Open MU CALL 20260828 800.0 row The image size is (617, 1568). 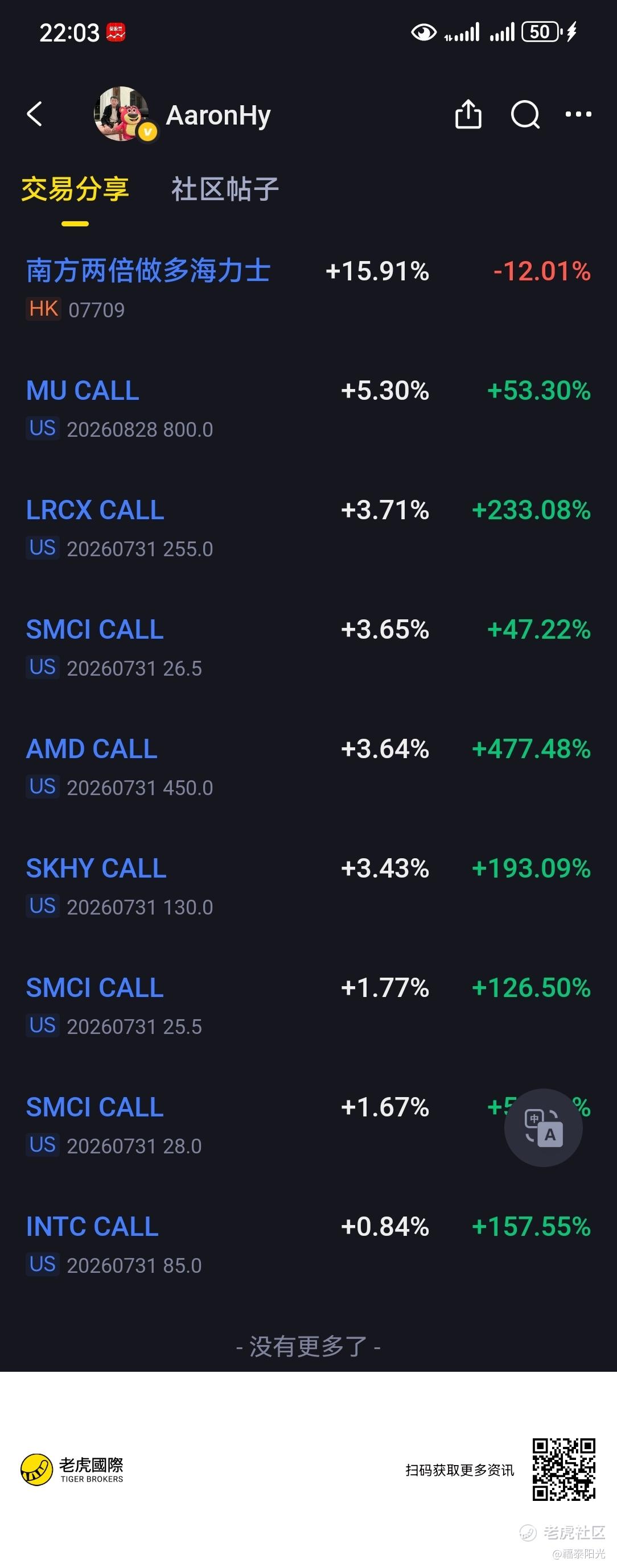[x=308, y=408]
